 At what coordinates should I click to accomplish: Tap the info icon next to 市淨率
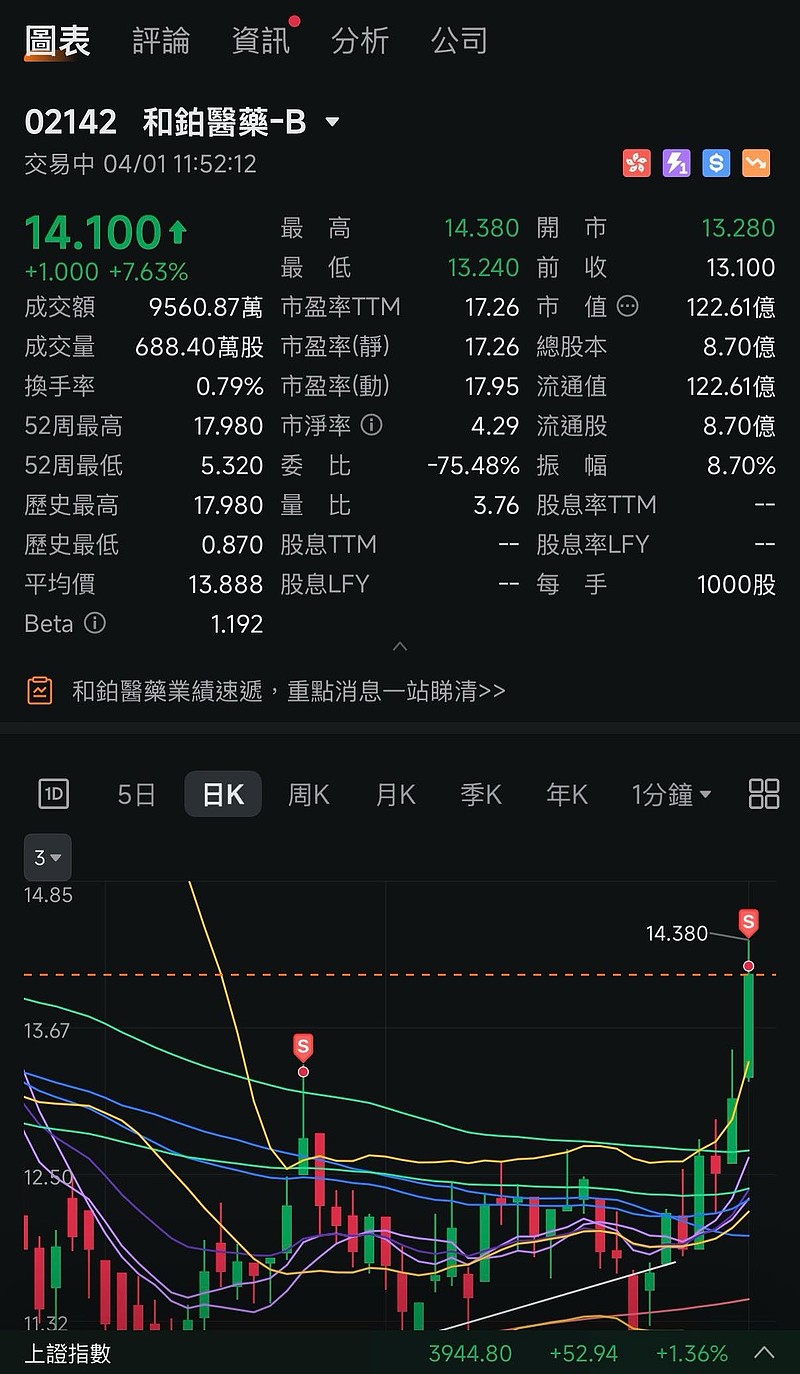coord(371,426)
